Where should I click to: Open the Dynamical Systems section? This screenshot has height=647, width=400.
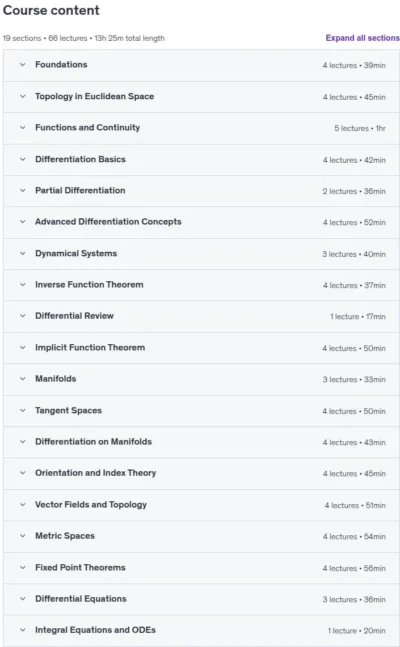[201, 254]
